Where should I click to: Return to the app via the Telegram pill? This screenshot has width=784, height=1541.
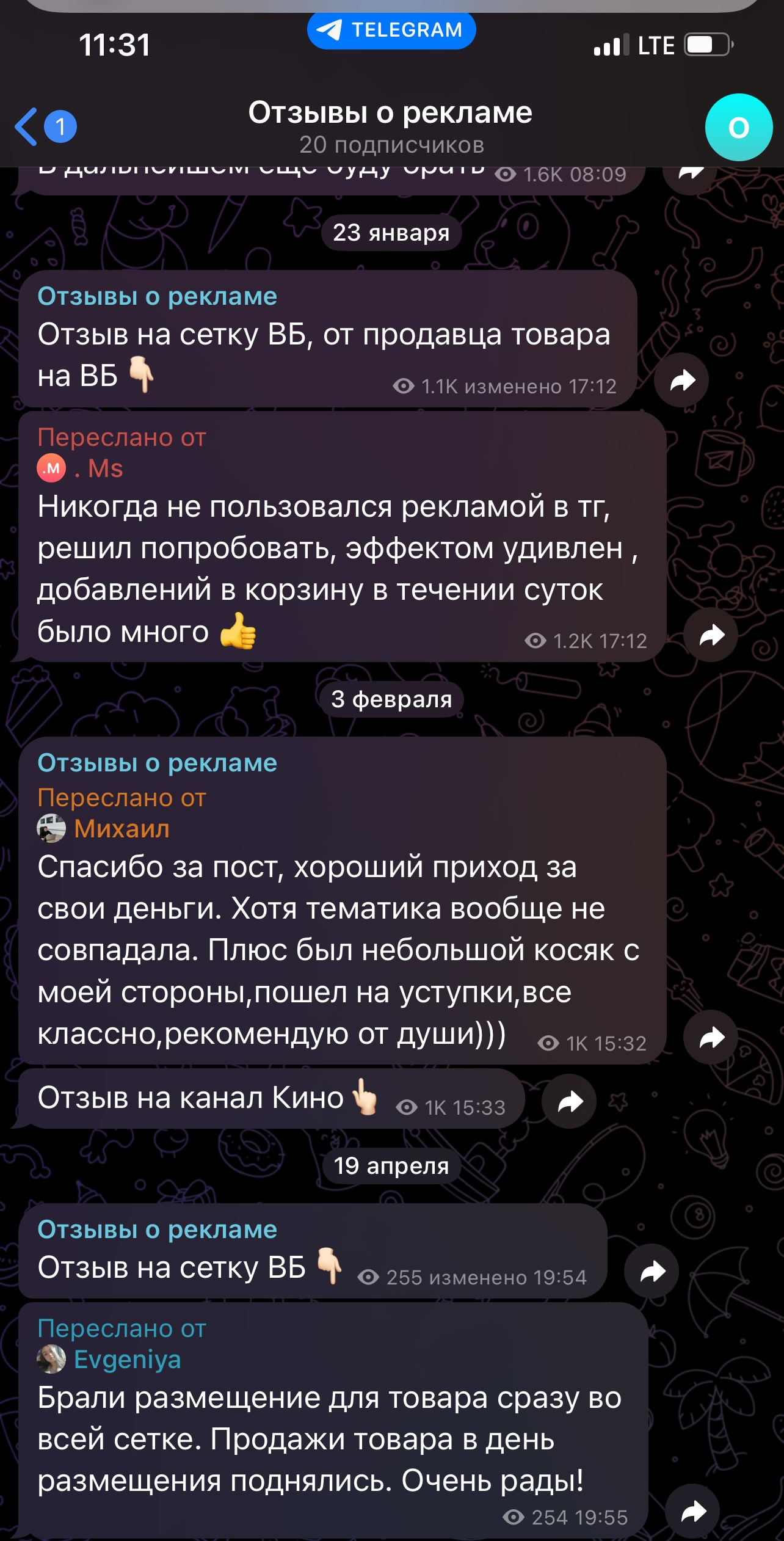click(x=391, y=29)
